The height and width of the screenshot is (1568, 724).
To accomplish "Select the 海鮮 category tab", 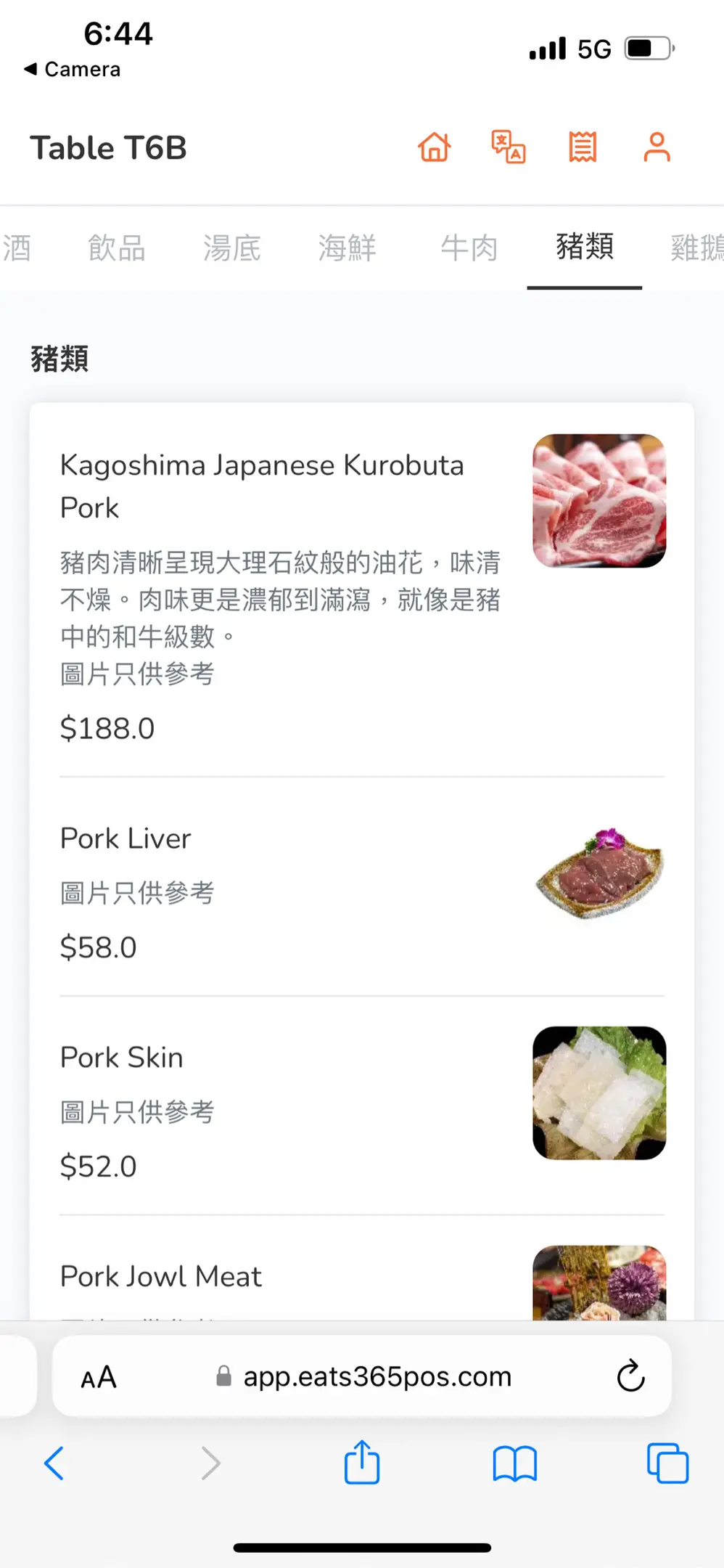I will 347,248.
